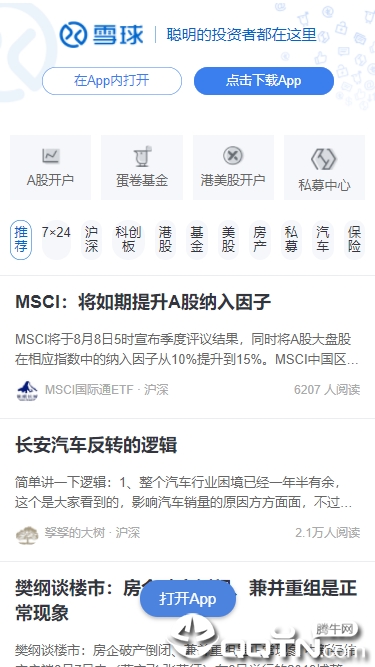Switch to the 私募 tab
Image resolution: width=375 pixels, height=667 pixels.
[x=291, y=239]
